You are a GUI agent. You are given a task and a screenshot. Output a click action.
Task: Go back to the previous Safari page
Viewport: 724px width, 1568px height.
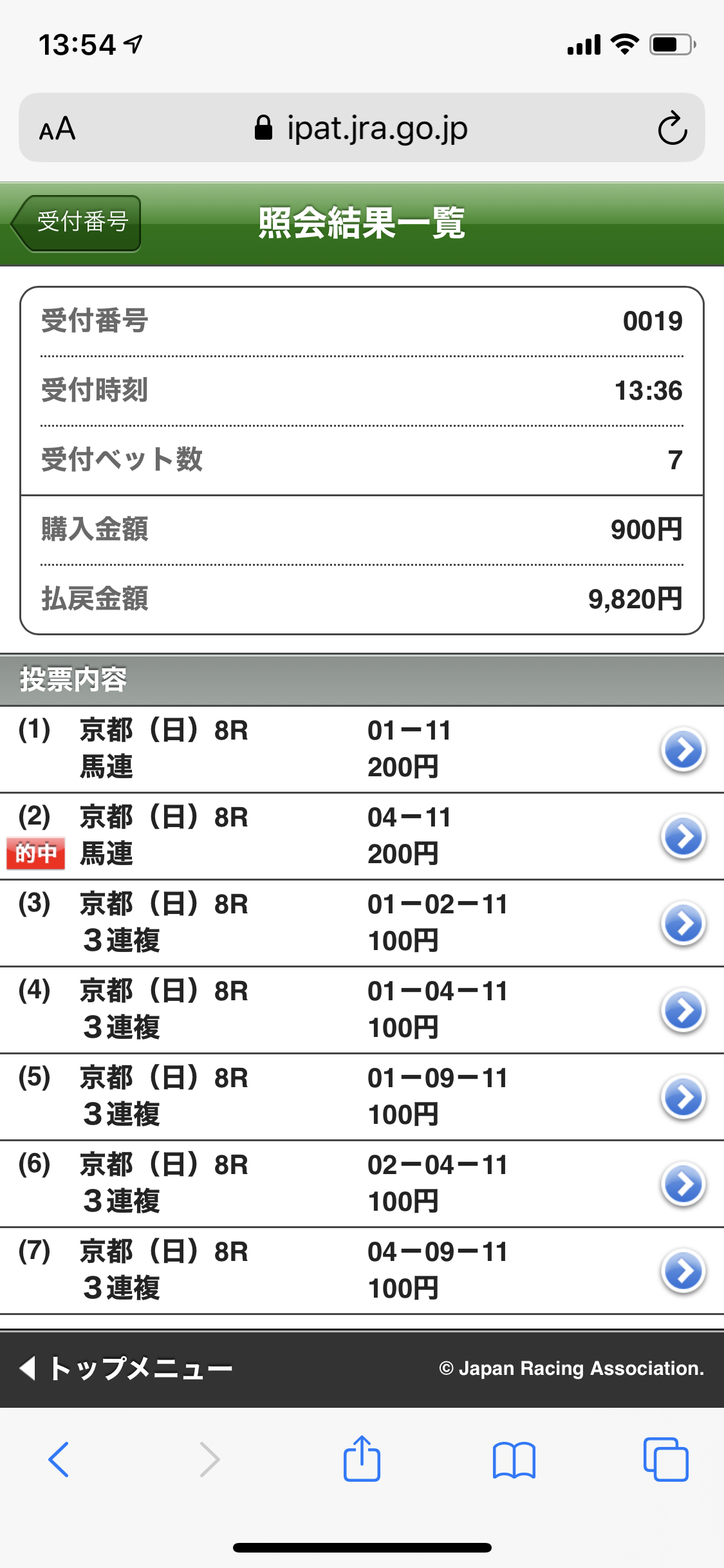(x=59, y=1459)
